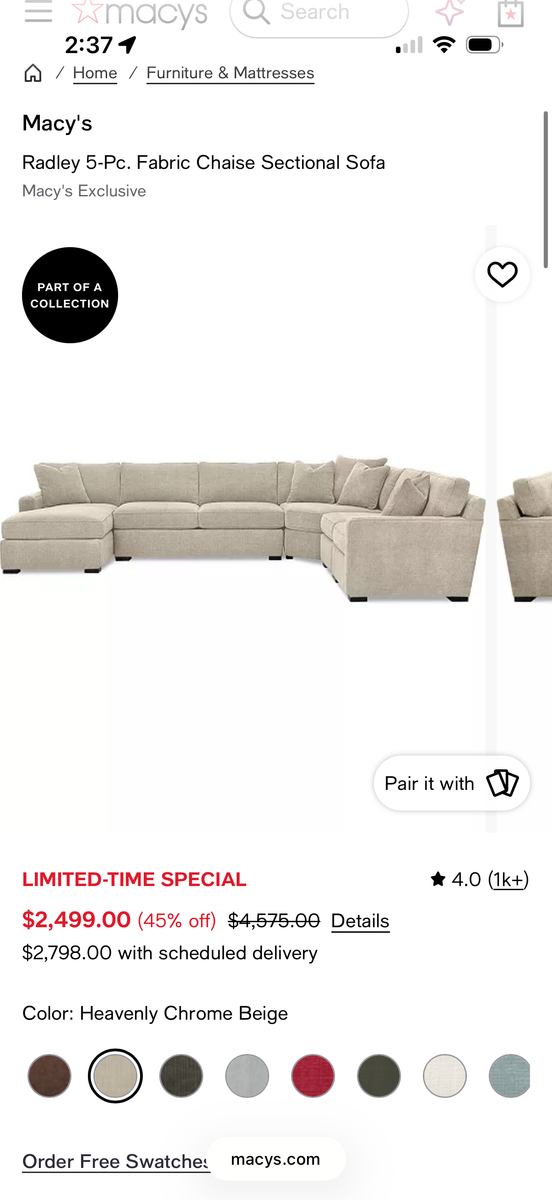Choose the light gray swatch
Screen dimensions: 552x1200
tap(247, 1076)
